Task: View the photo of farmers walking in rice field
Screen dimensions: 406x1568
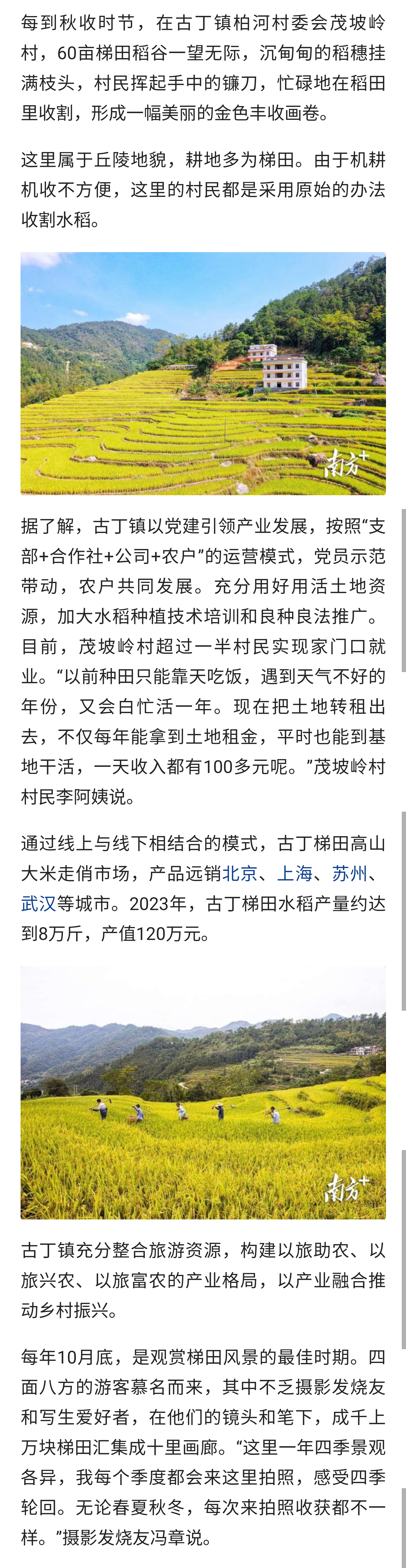Action: 203,1092
